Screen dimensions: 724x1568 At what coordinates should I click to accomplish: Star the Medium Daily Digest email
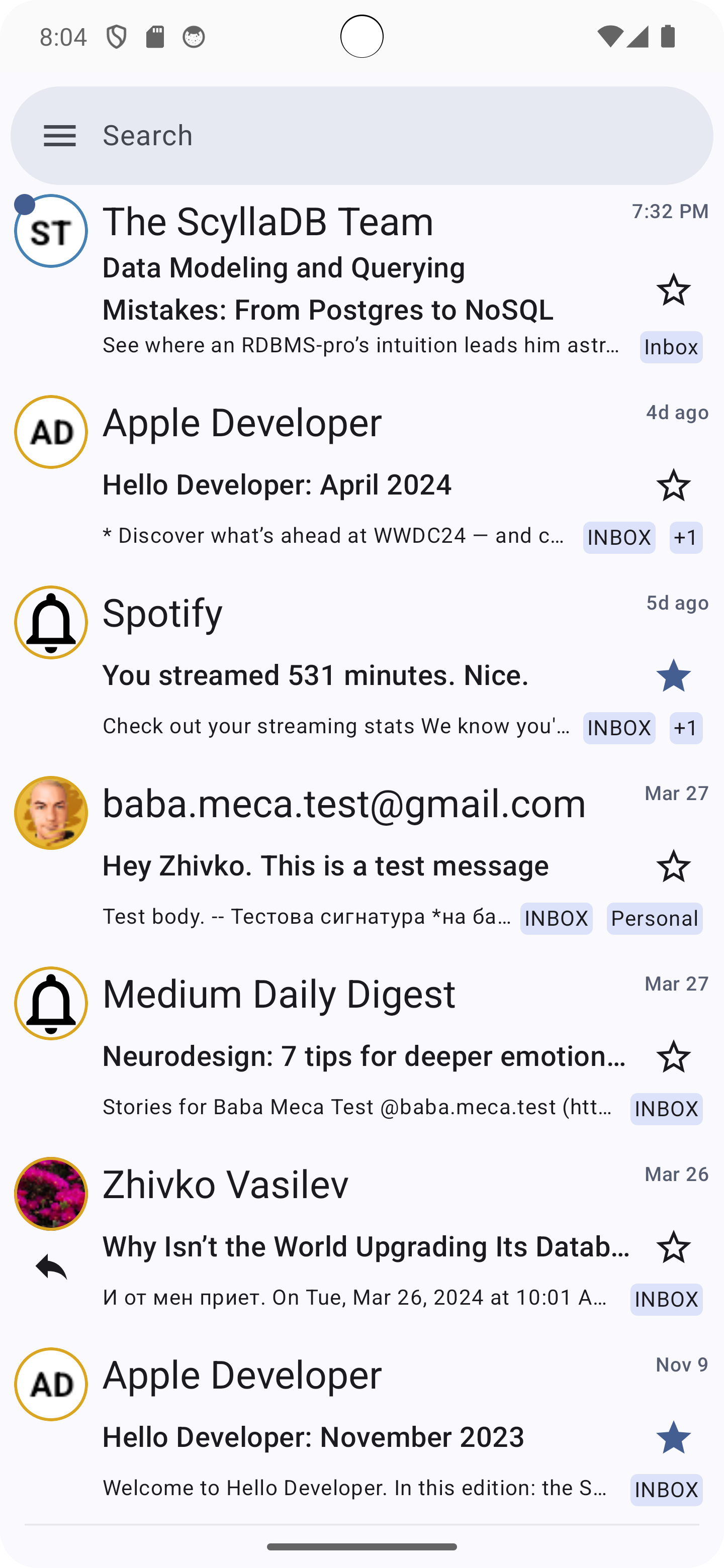673,1057
